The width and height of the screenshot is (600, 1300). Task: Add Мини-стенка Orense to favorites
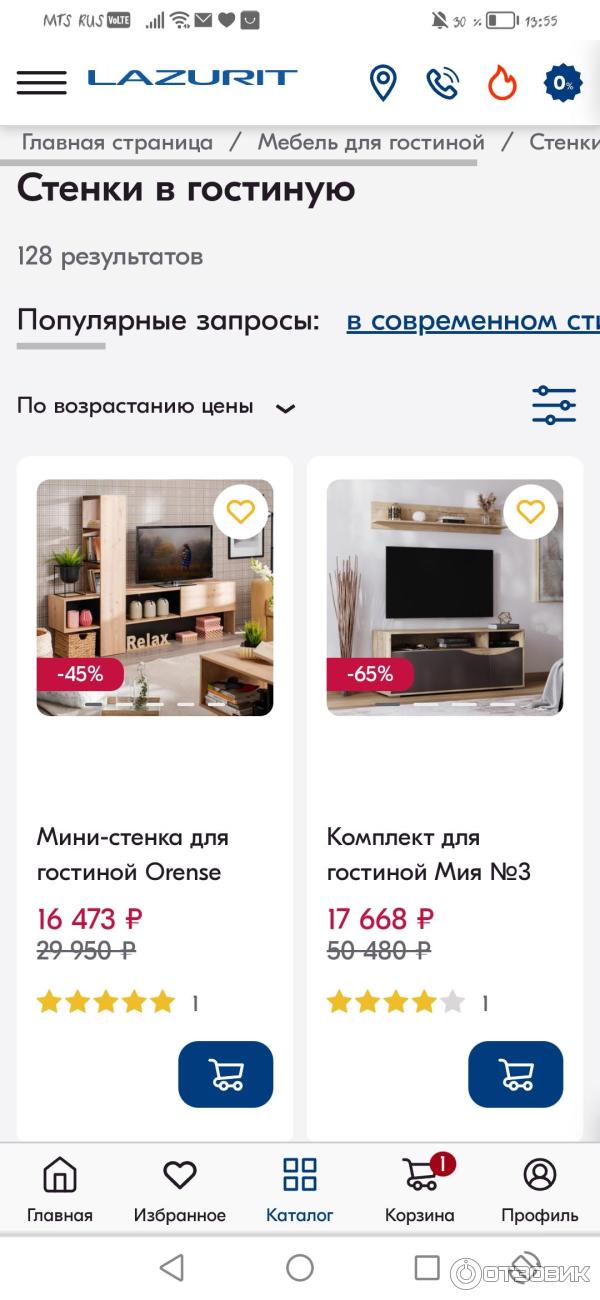[x=241, y=512]
